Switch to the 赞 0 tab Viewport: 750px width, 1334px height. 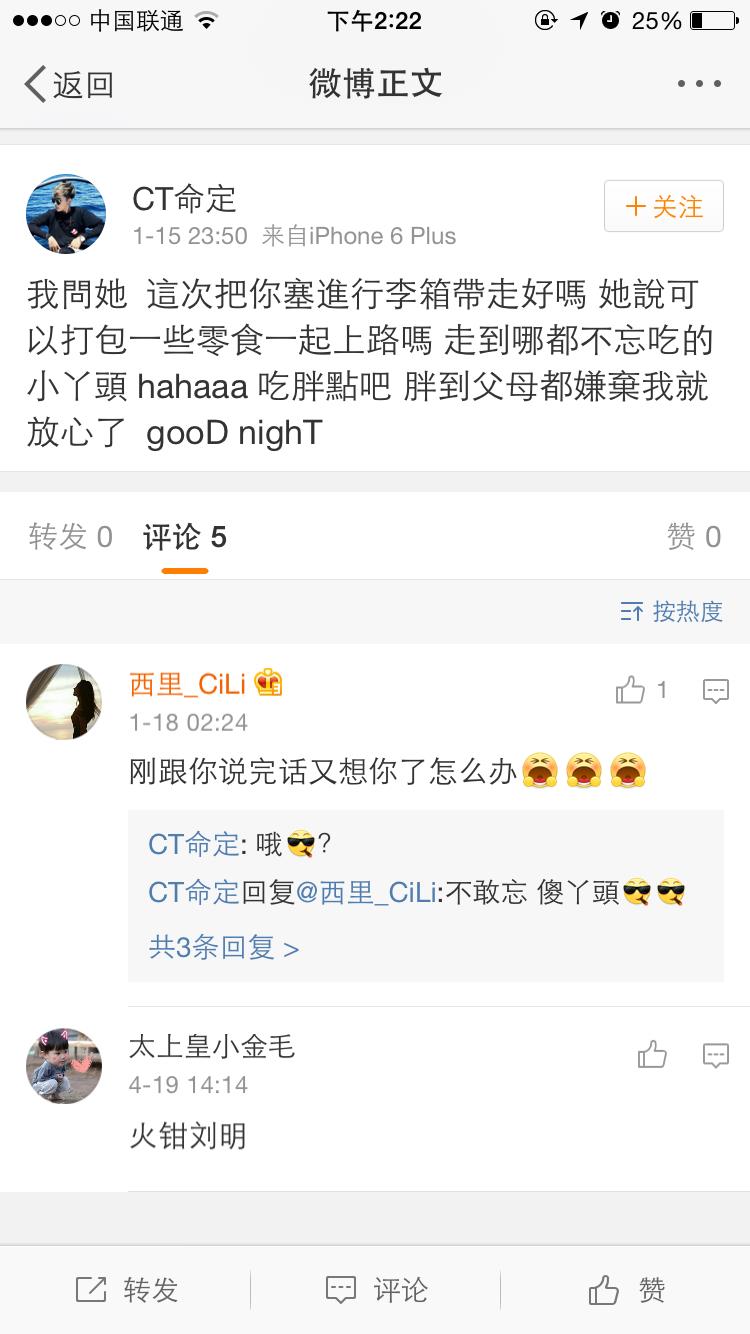[x=693, y=538]
